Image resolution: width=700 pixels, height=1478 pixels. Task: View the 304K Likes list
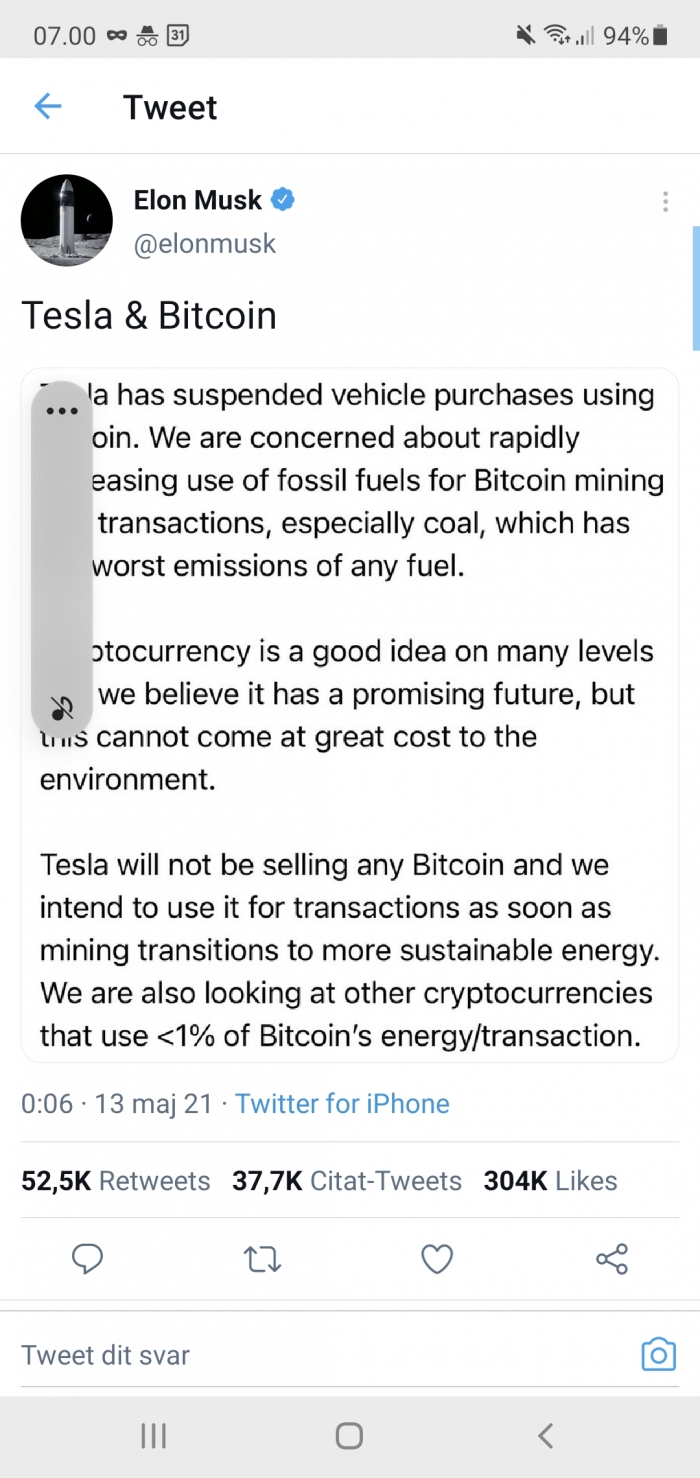tap(551, 1181)
